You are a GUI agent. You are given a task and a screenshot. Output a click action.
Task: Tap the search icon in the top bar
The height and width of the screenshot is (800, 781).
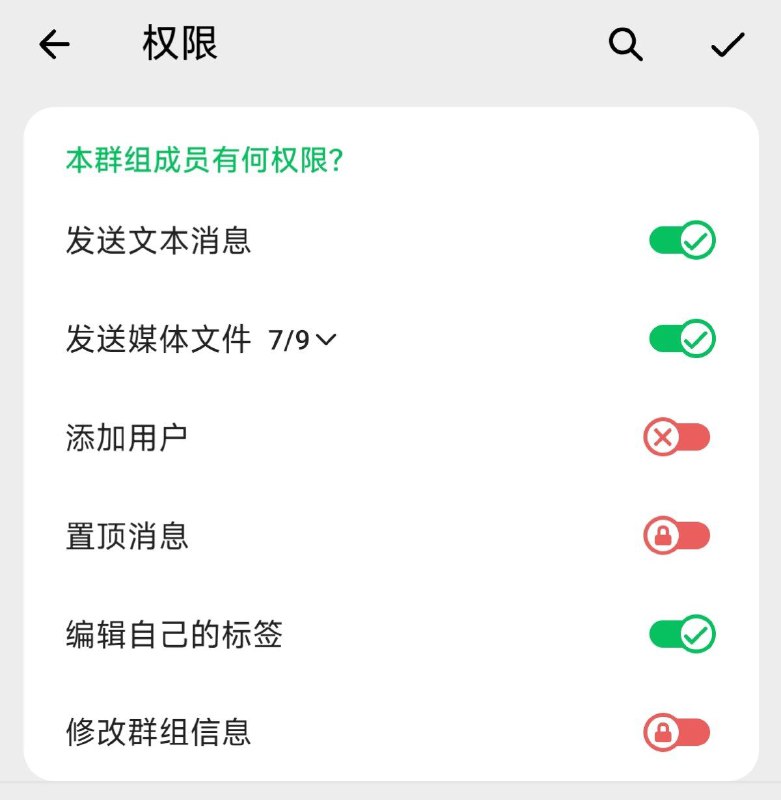click(624, 45)
